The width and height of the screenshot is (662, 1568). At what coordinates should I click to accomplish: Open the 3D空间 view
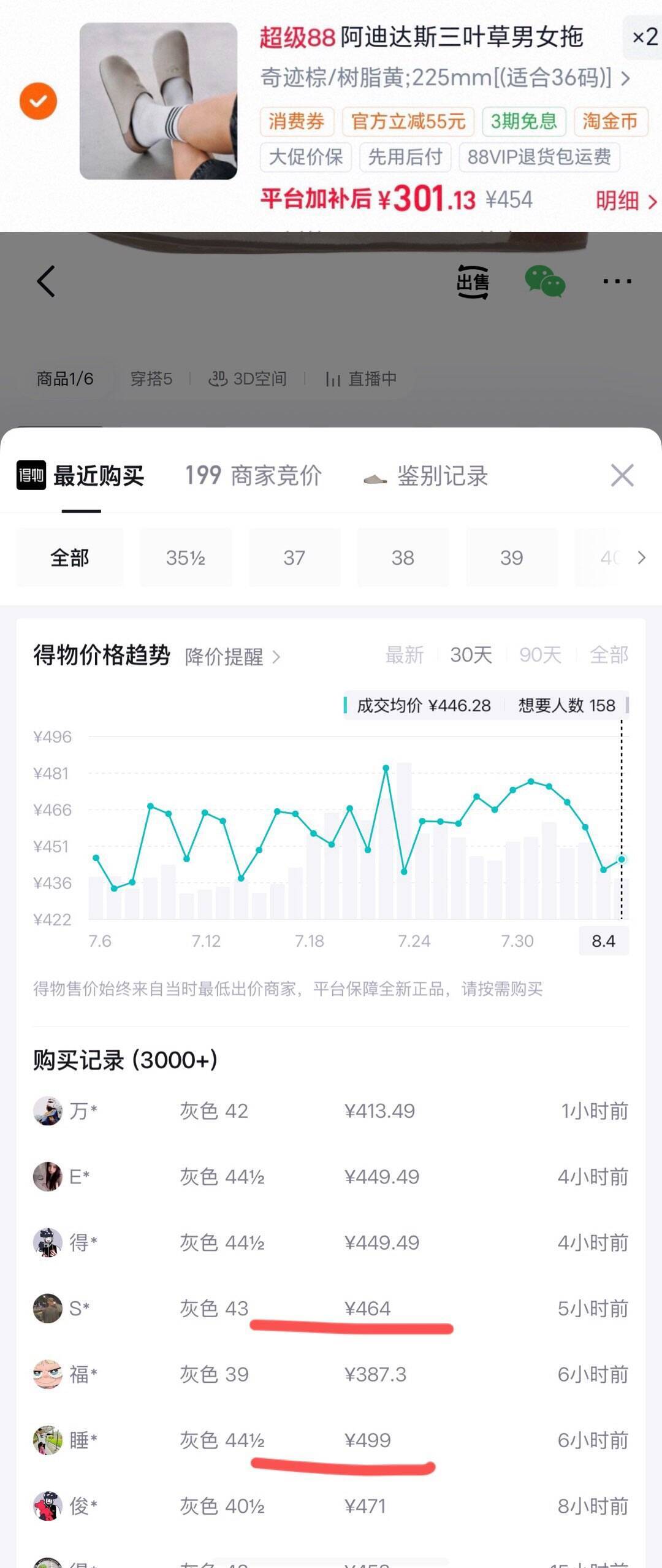[x=248, y=379]
